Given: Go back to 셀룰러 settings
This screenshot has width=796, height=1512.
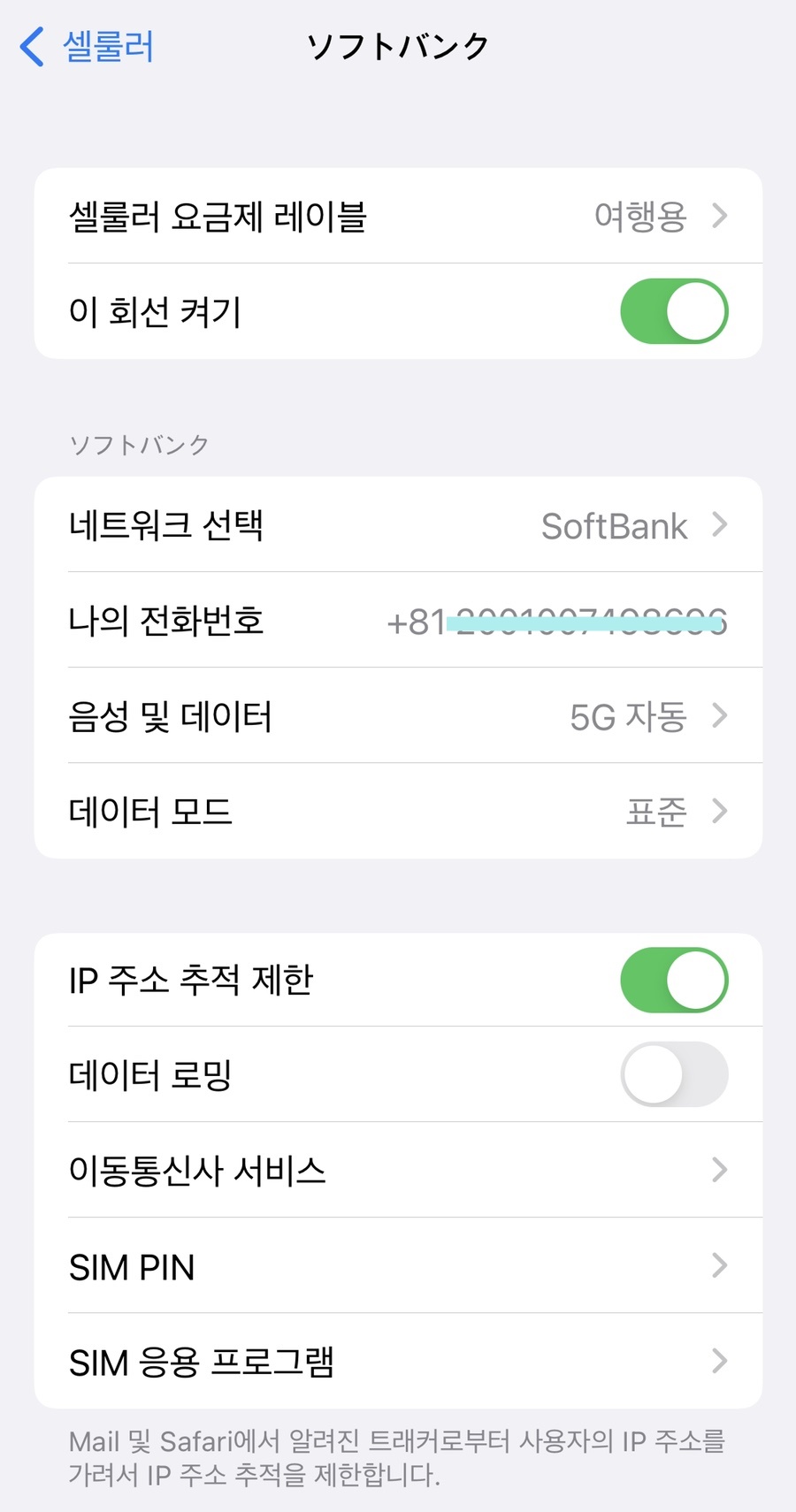Looking at the screenshot, I should [x=87, y=46].
